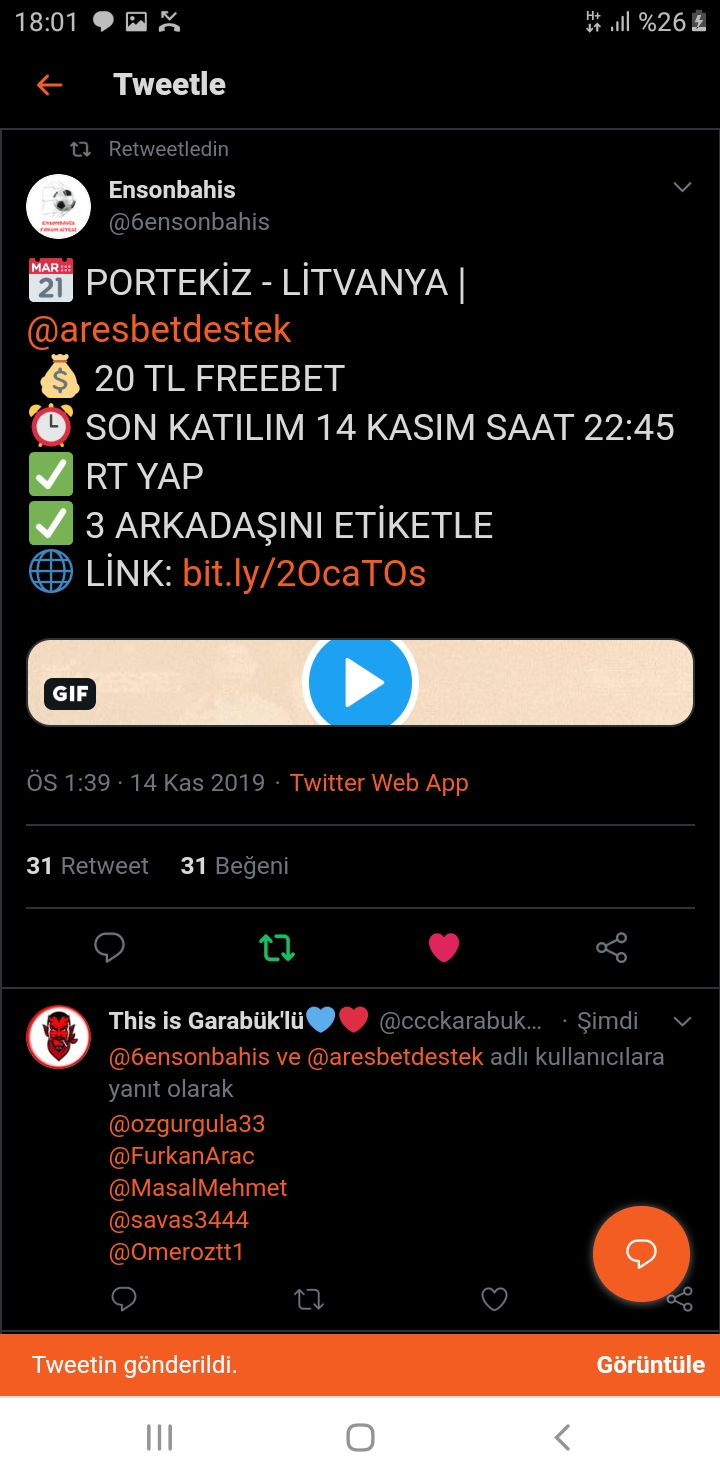720x1480 pixels.
Task: View the 31 Retweet list
Action: [x=87, y=866]
